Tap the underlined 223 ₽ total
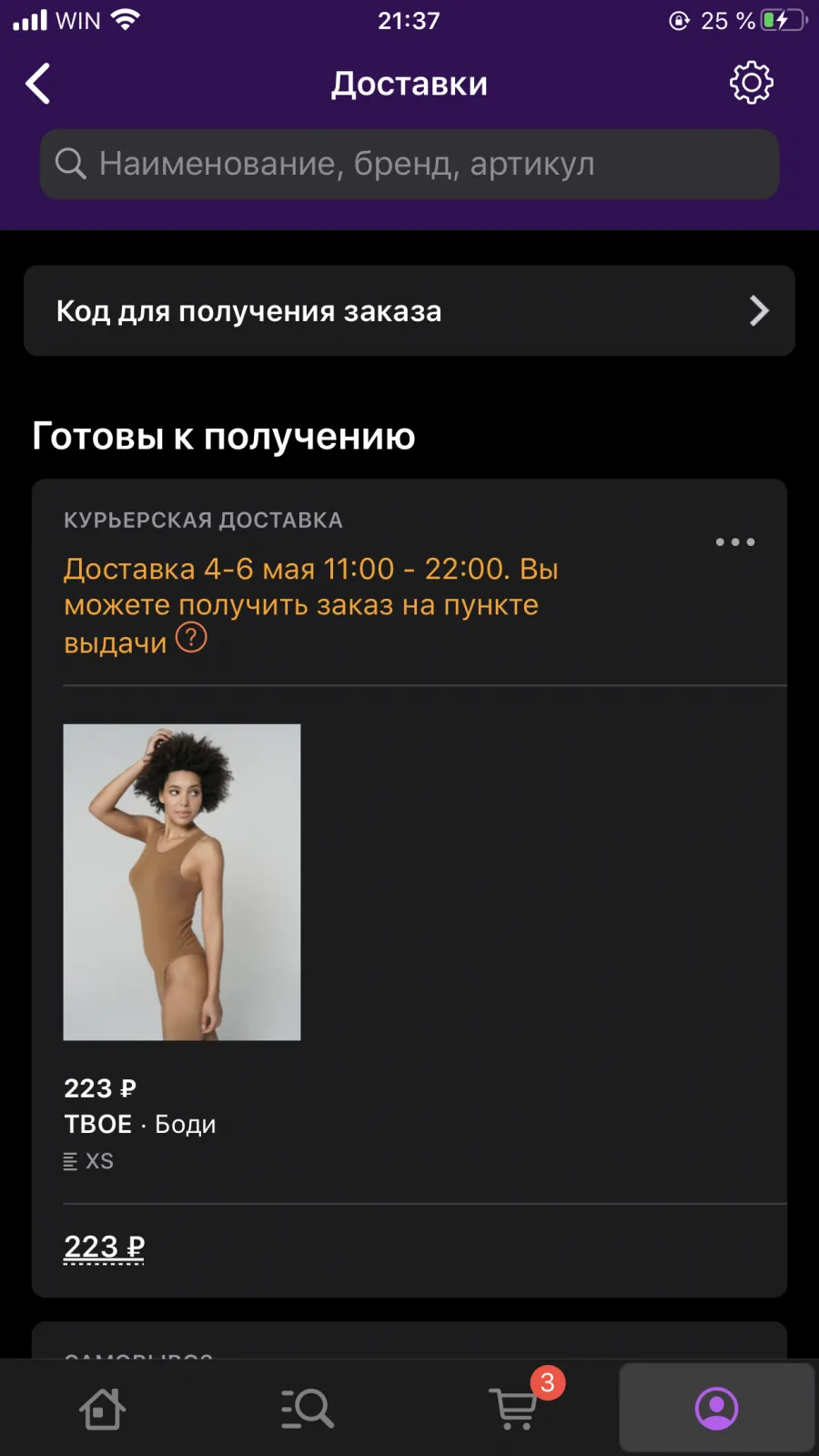 tap(105, 1247)
